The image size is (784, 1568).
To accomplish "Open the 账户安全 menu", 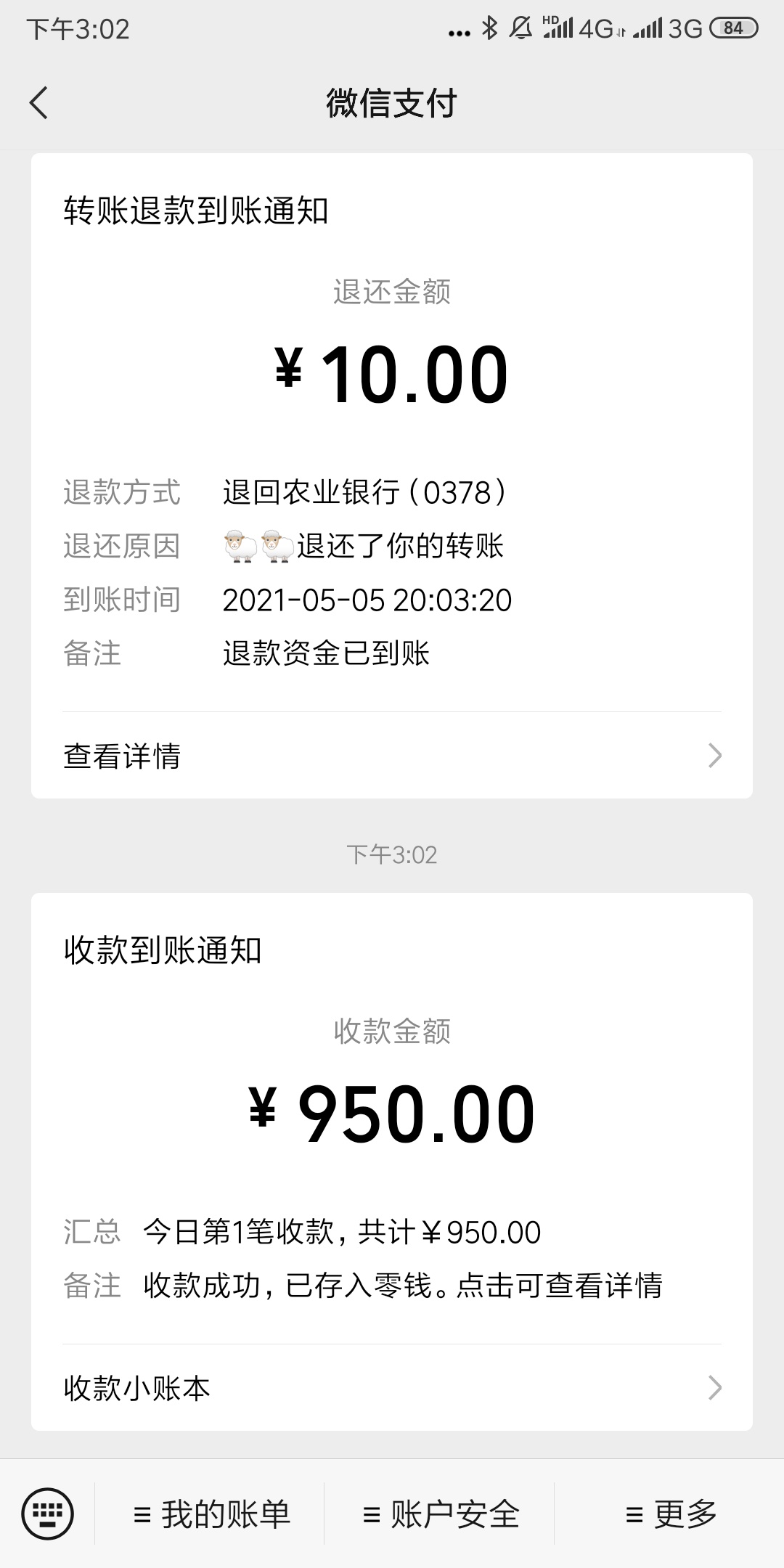I will tap(440, 1514).
